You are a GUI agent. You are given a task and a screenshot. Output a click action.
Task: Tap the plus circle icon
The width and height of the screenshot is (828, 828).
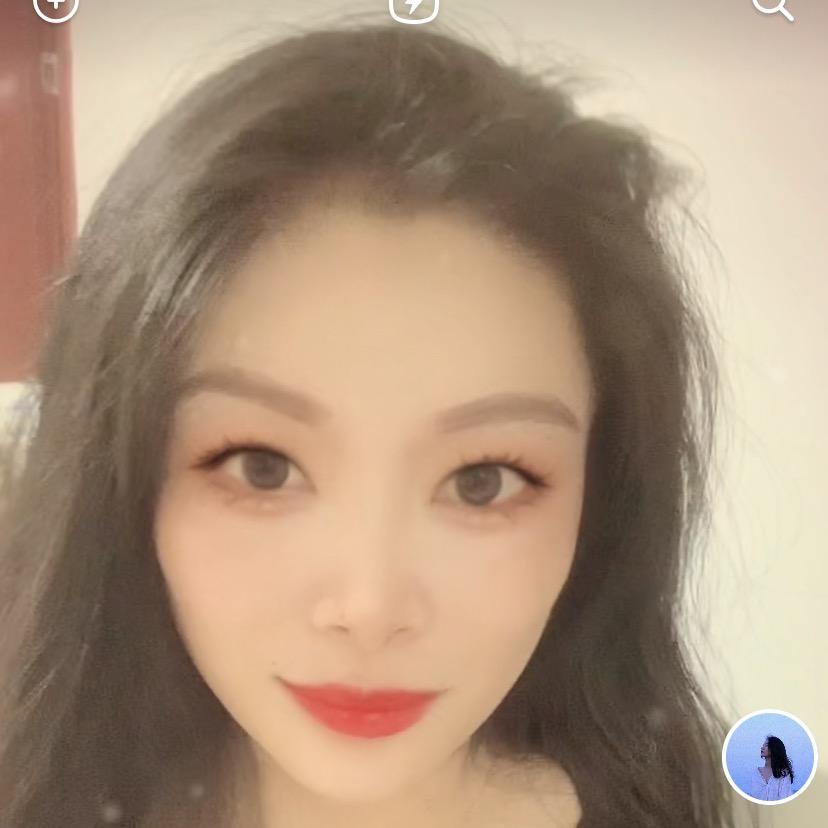click(x=56, y=5)
